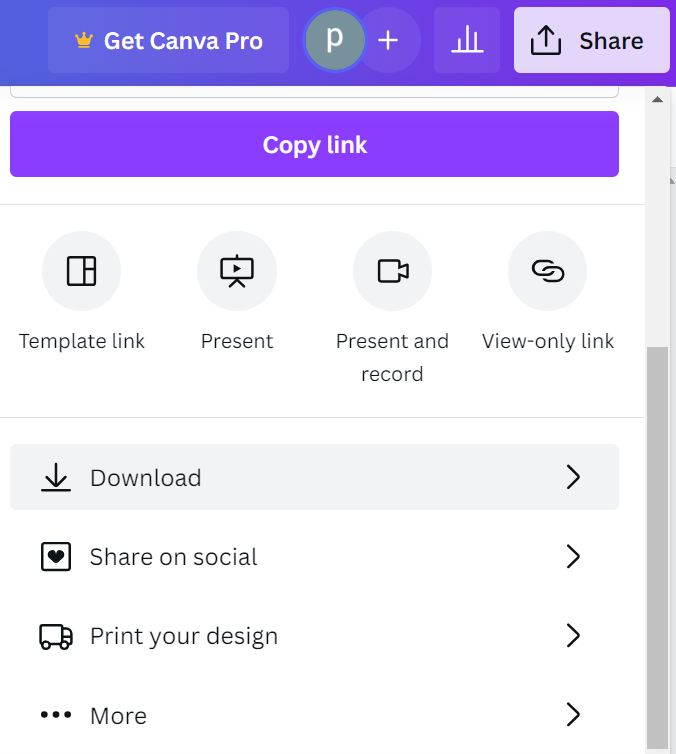Add people with the plus icon
The width and height of the screenshot is (676, 754).
coord(389,41)
